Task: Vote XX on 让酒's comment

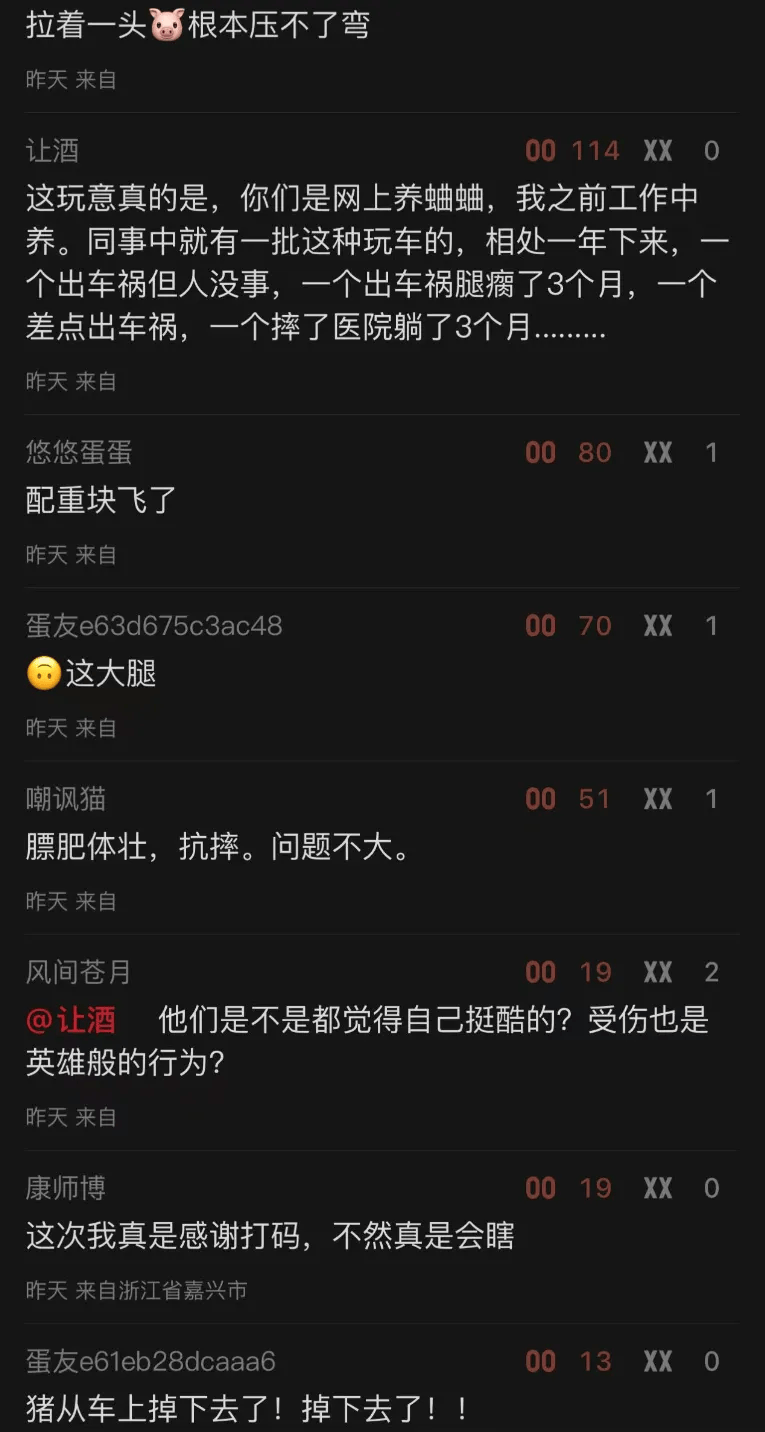Action: pos(658,151)
